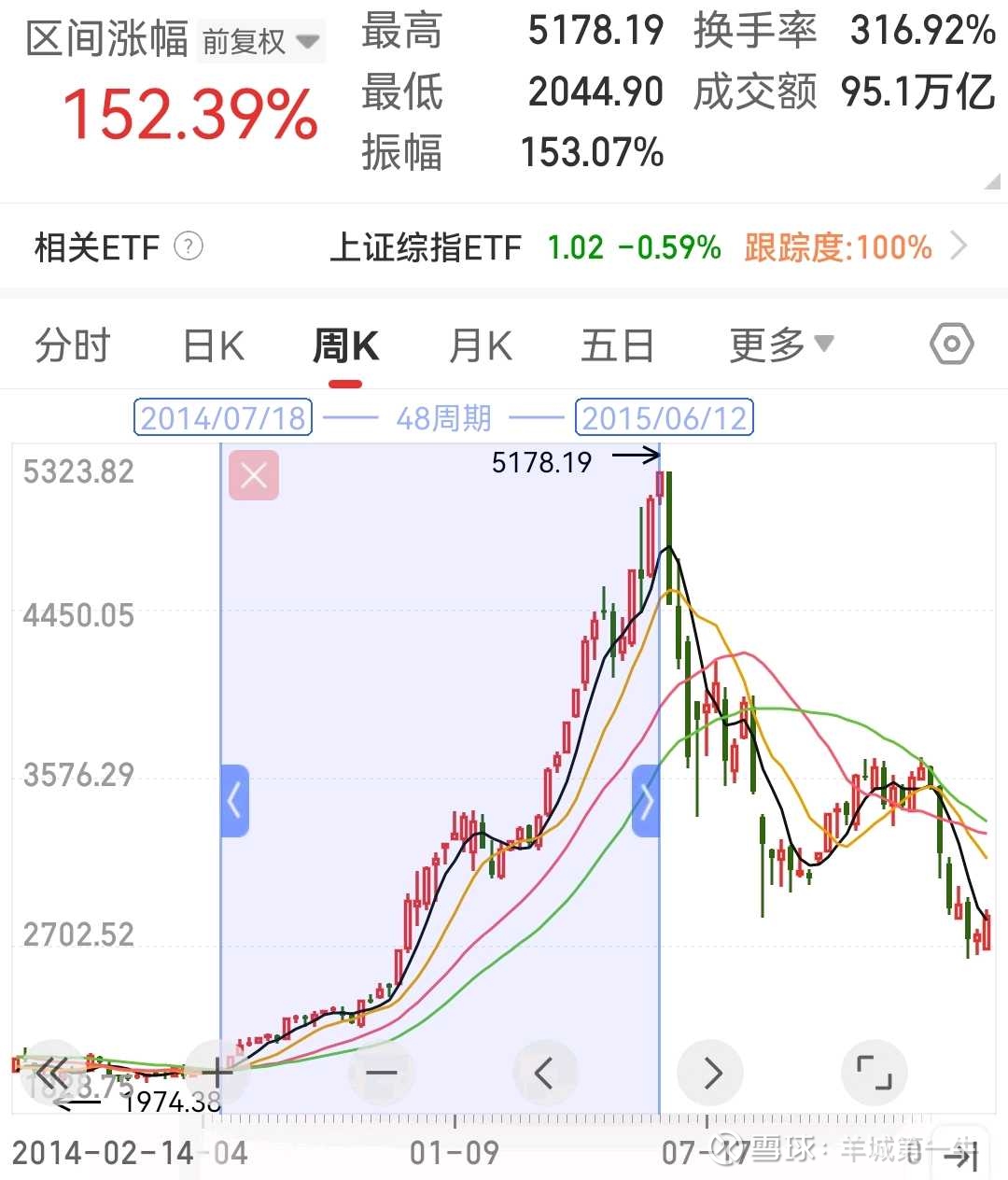
Task: Click the 2015/06/12 end date field
Action: pyautogui.click(x=664, y=417)
